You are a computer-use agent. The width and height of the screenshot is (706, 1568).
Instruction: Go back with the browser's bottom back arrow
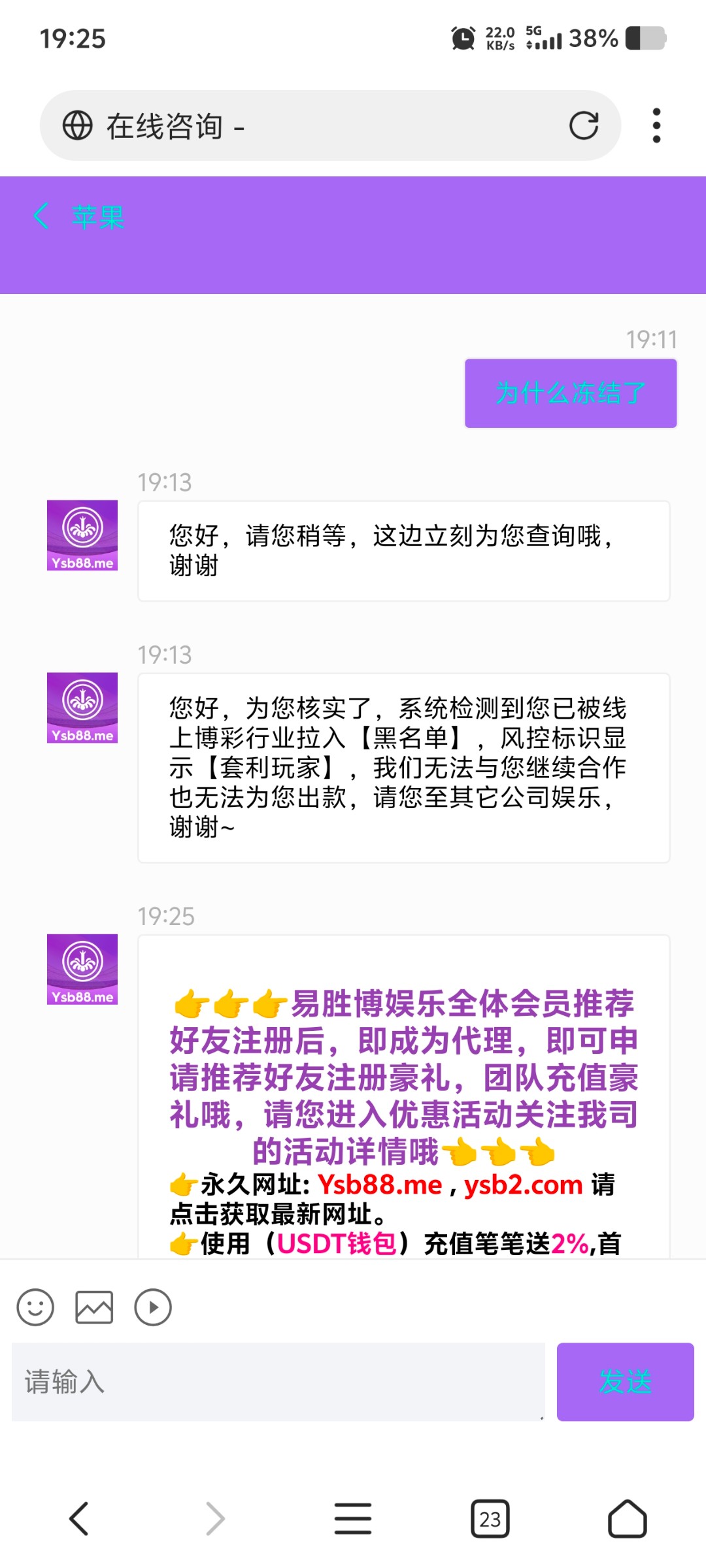coord(78,1518)
